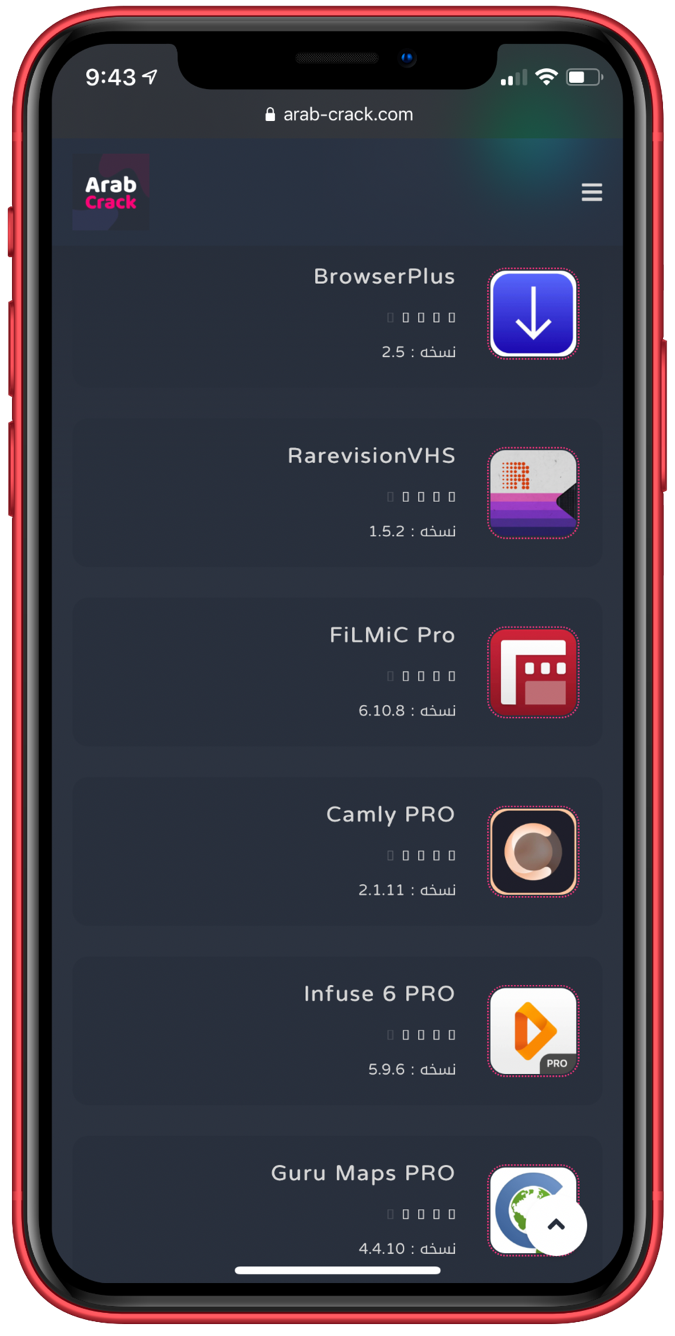Screen dimensions: 675x1336
Task: Open the BrowserPlus app entry
Action: pos(384,277)
